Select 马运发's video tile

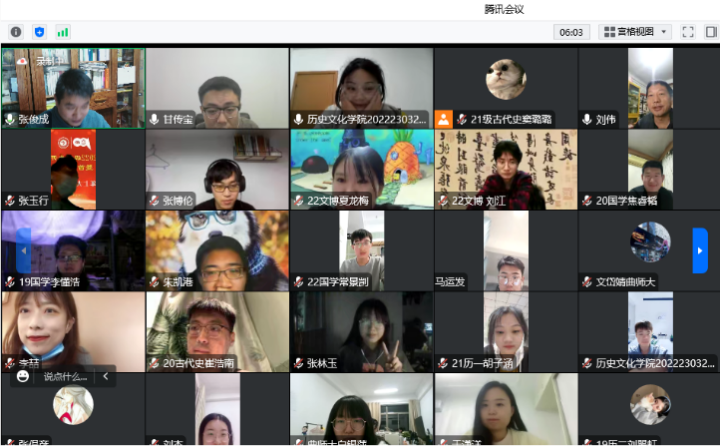(505, 250)
